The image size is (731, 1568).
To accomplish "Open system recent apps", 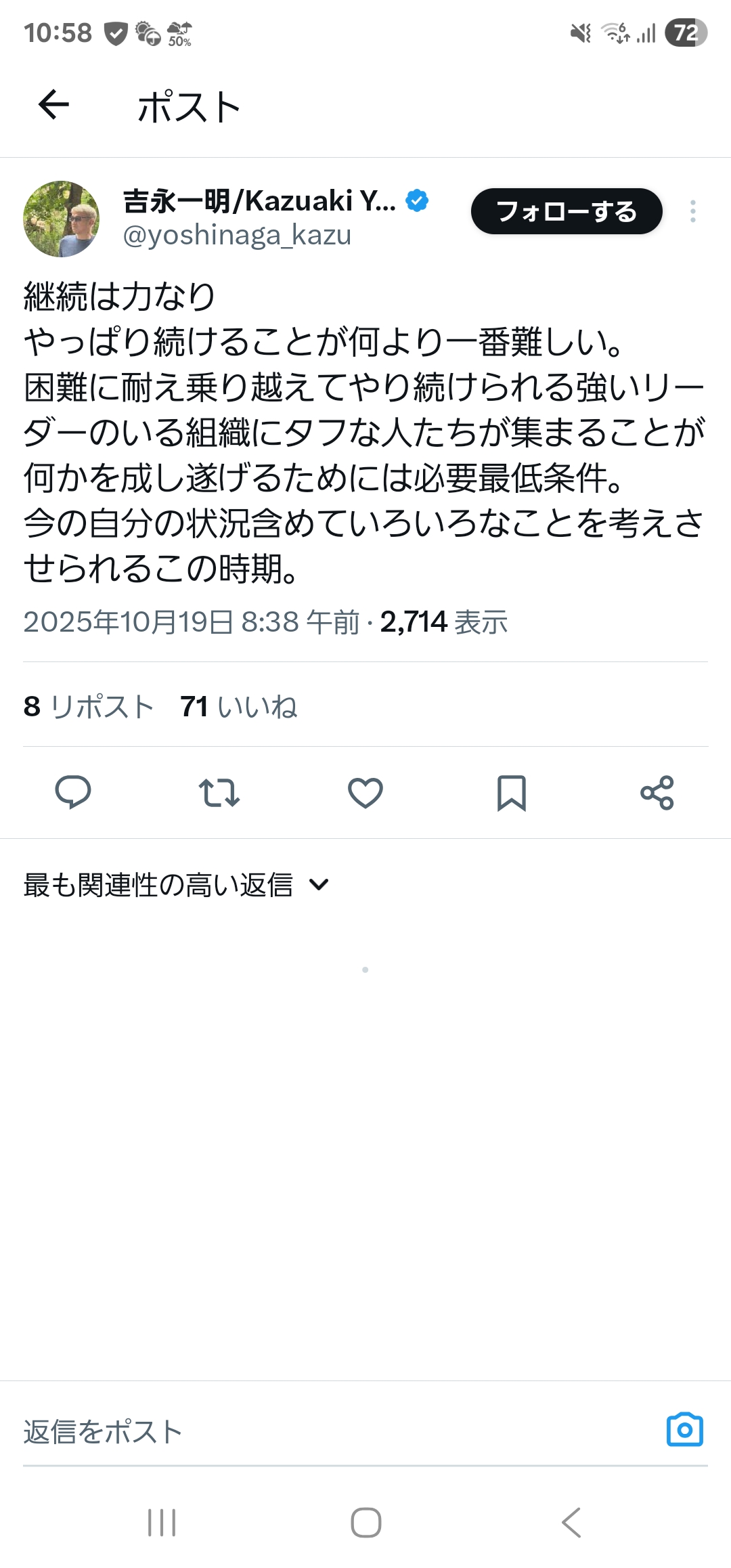I will tap(162, 1523).
